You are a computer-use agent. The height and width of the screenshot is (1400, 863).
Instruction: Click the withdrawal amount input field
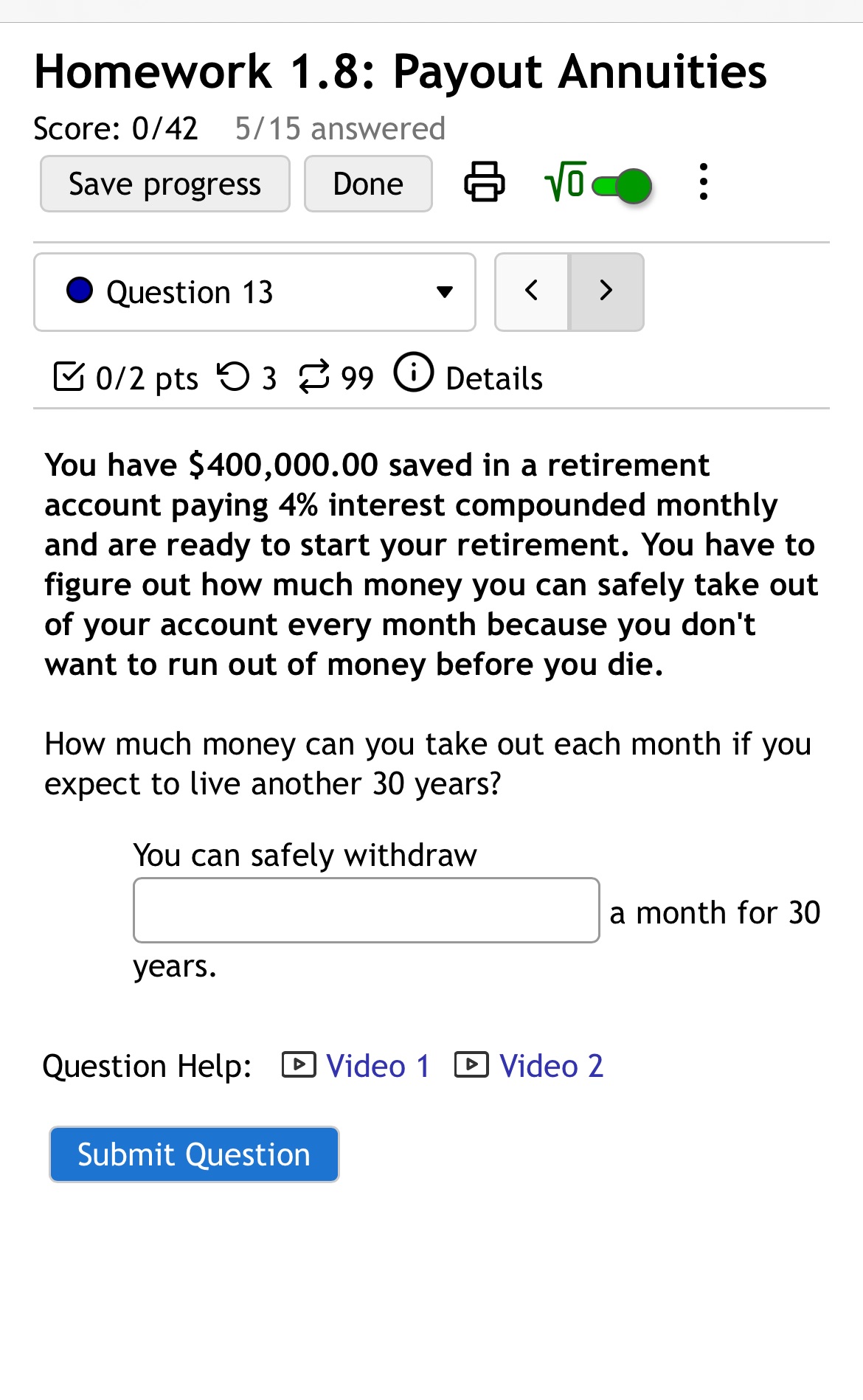[366, 910]
